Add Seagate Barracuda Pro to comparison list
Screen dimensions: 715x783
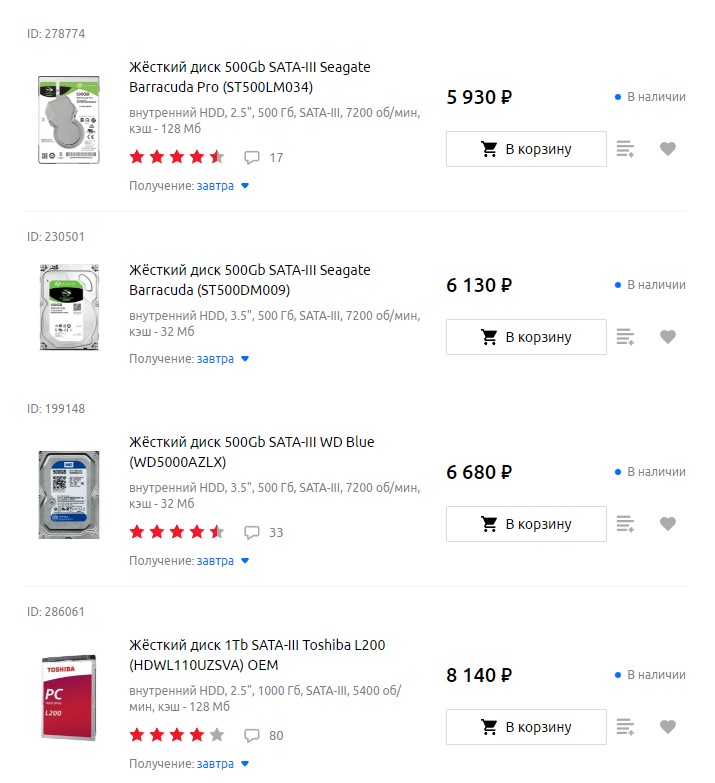coord(626,149)
